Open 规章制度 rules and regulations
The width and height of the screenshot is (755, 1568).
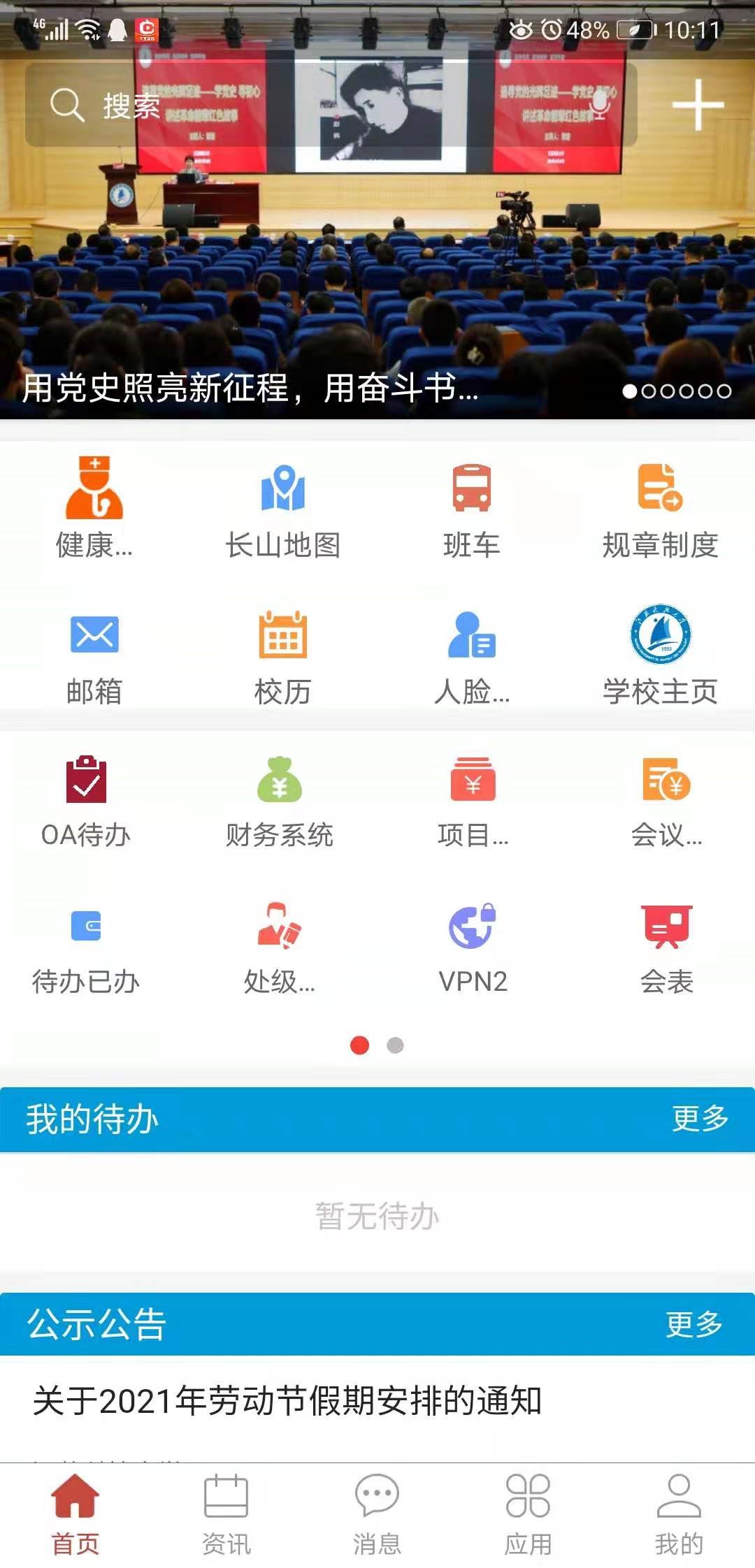click(660, 508)
